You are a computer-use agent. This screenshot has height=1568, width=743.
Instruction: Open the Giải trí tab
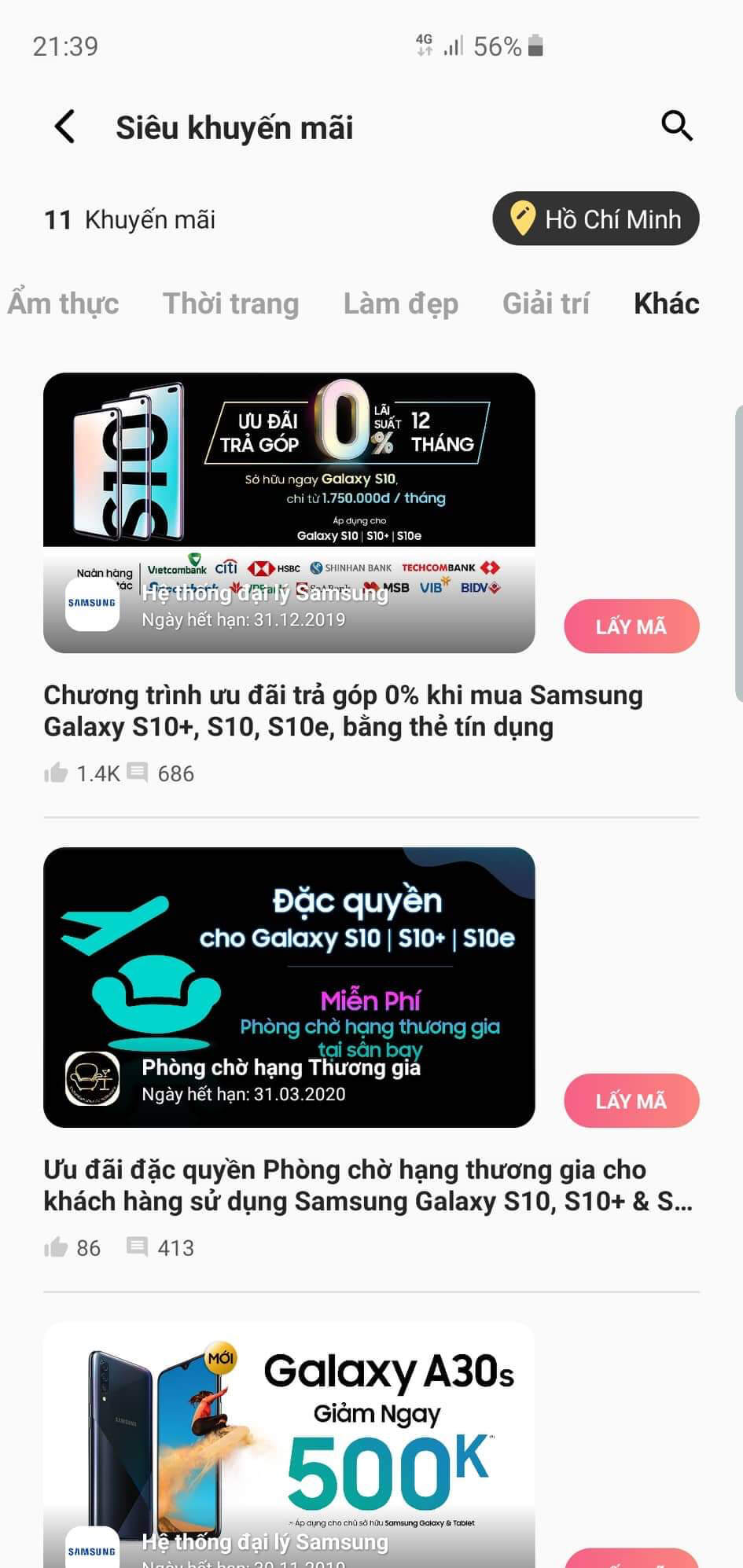pyautogui.click(x=546, y=303)
